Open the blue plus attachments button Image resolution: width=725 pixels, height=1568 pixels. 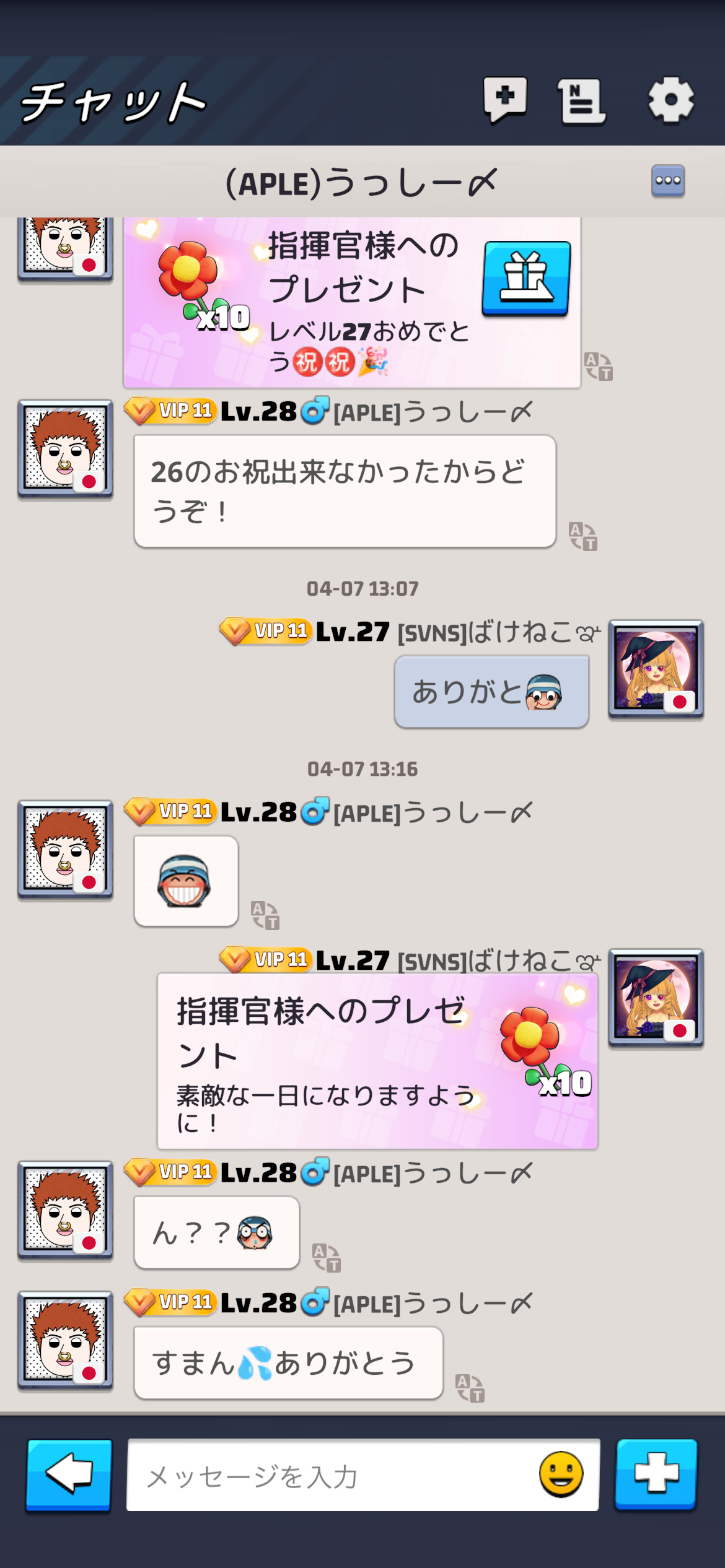coord(656,1474)
